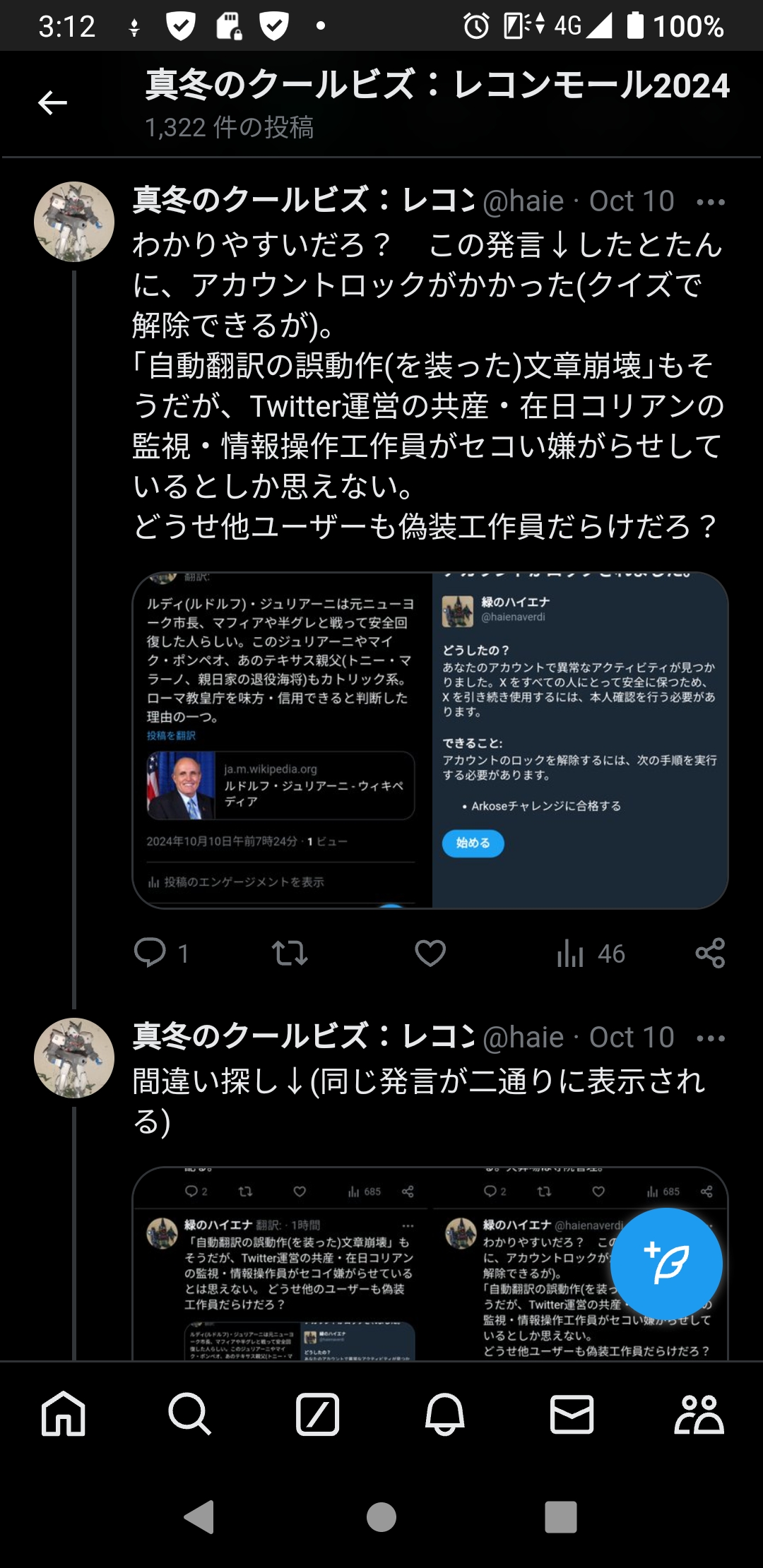Open the Search tab
The image size is (763, 1568).
[x=190, y=1414]
